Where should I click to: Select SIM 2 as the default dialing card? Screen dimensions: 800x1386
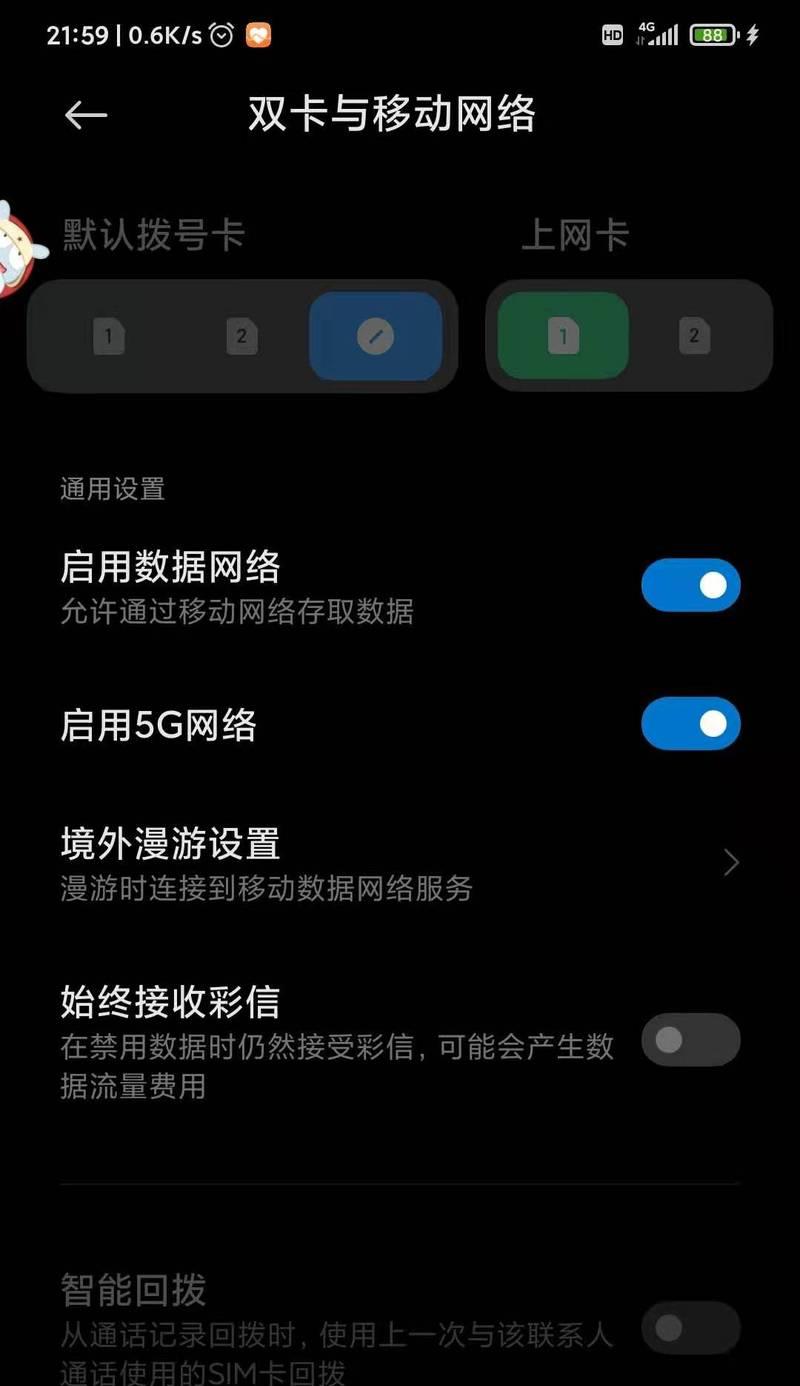241,336
